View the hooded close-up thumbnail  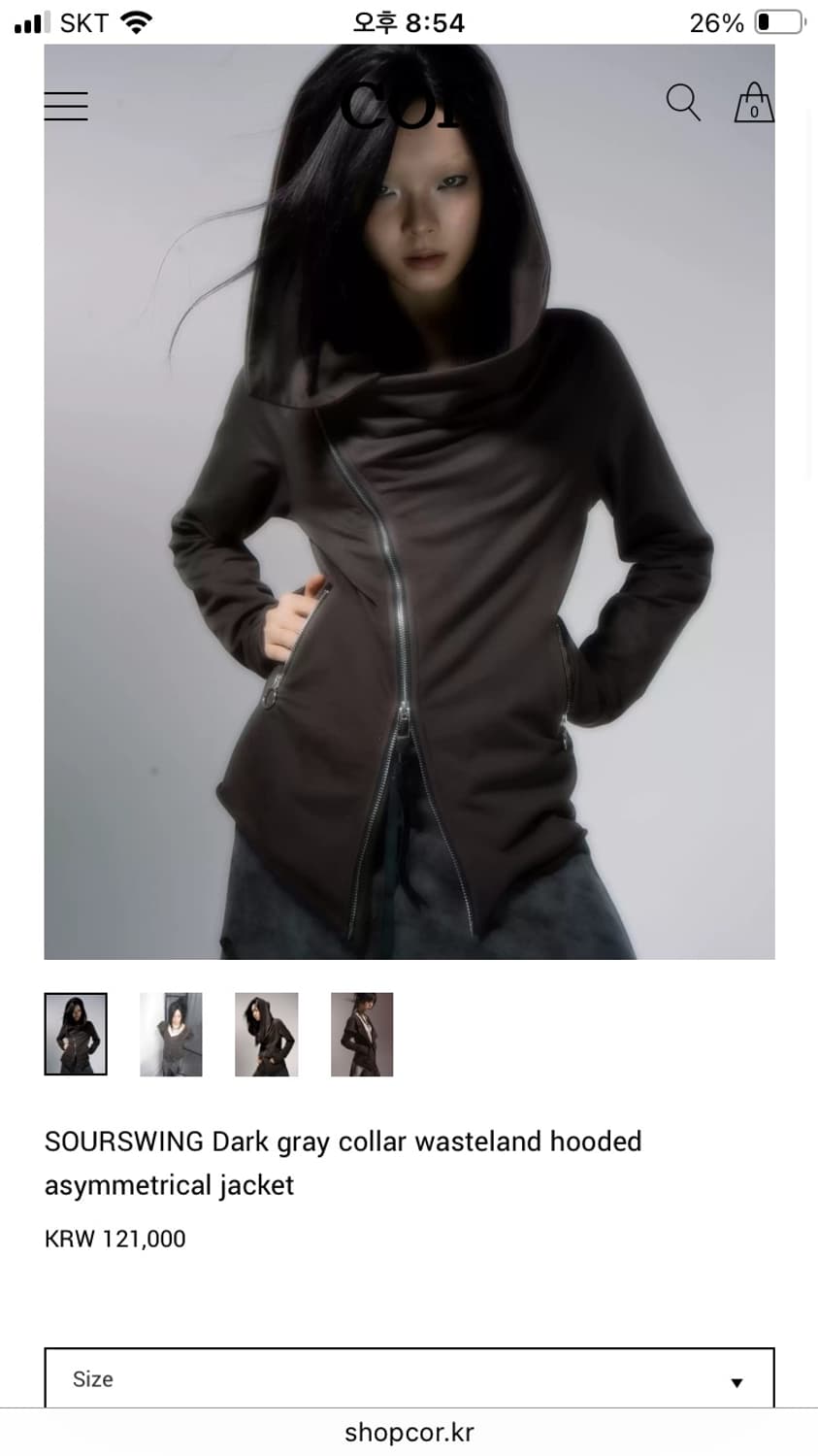(266, 1033)
